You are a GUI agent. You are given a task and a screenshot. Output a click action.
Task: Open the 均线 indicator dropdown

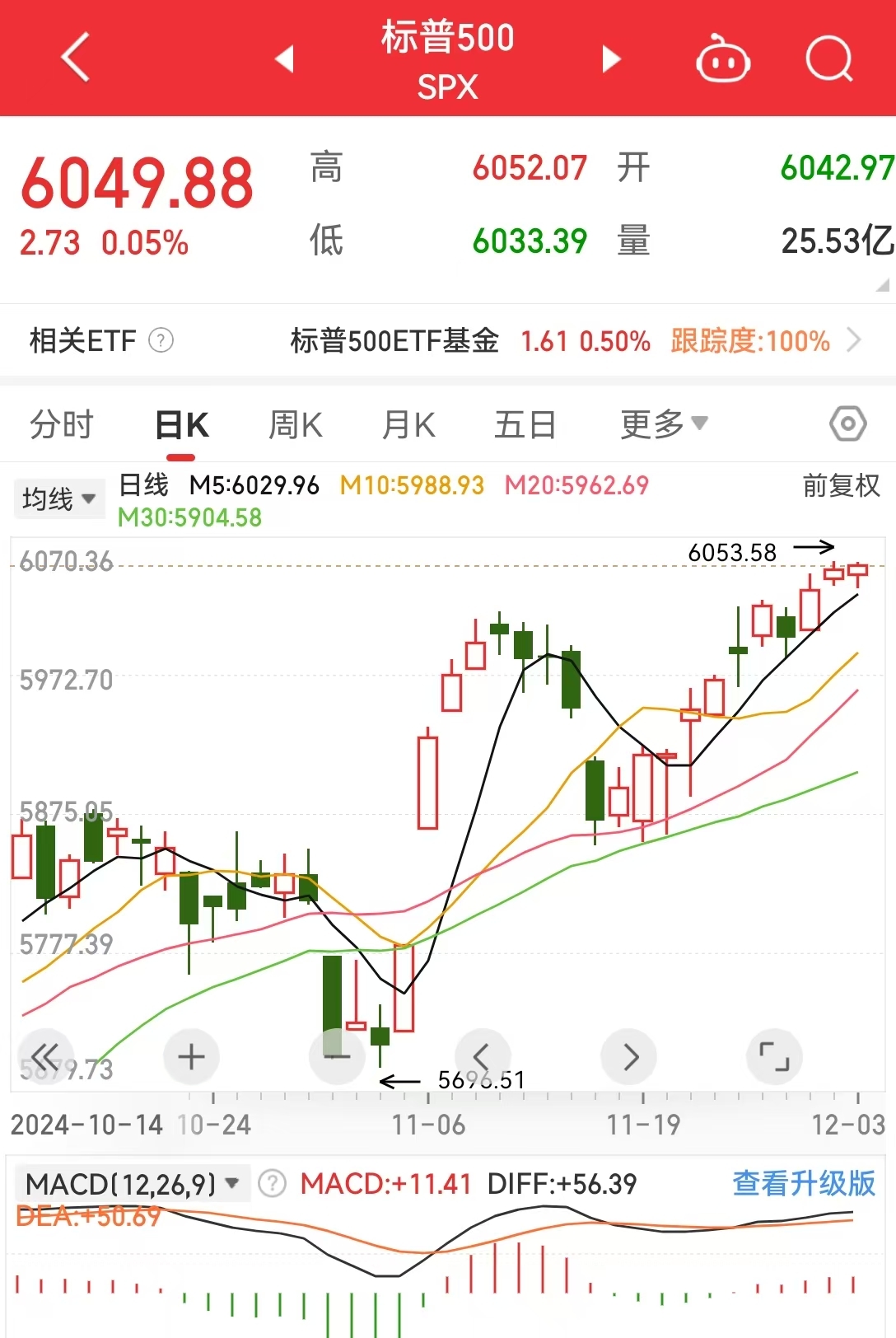[58, 498]
